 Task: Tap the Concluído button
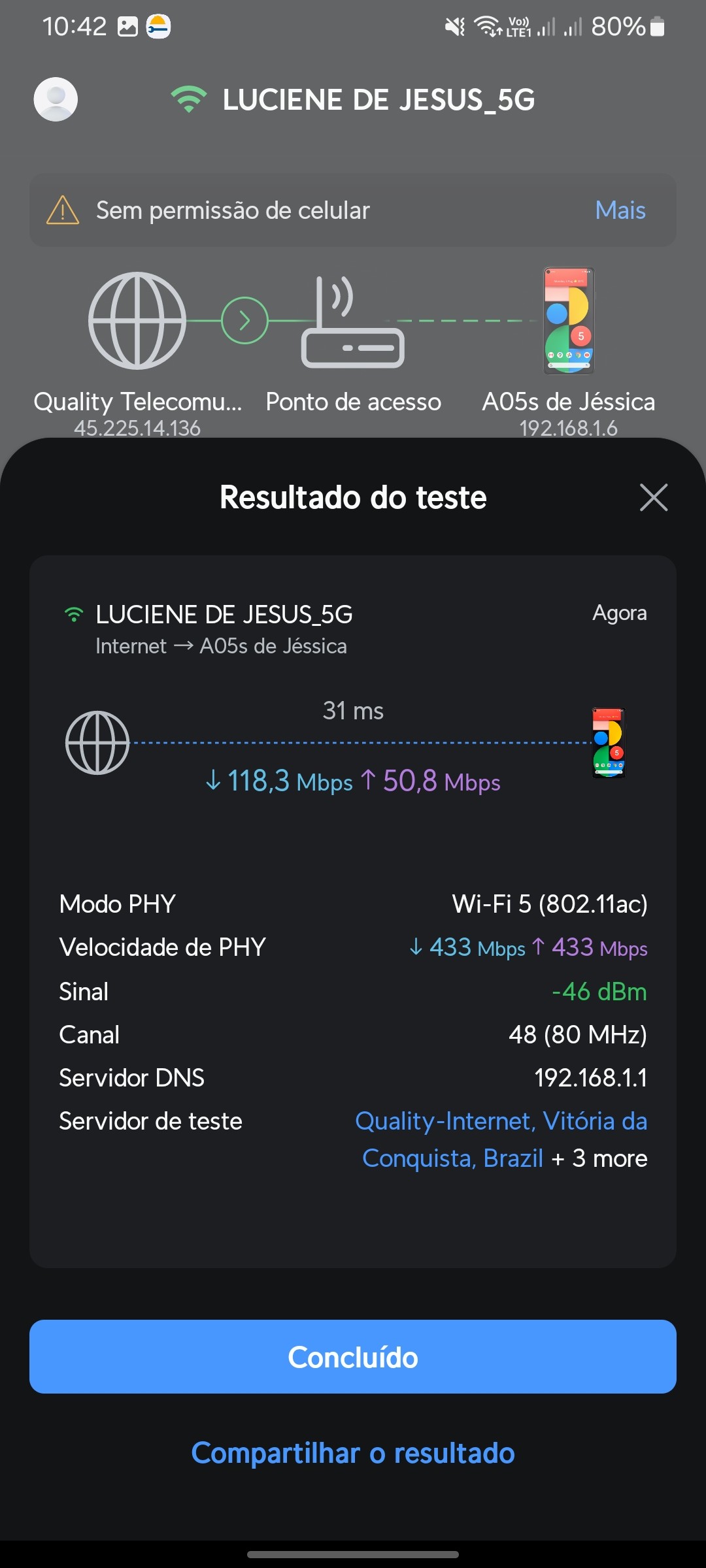[x=353, y=1357]
